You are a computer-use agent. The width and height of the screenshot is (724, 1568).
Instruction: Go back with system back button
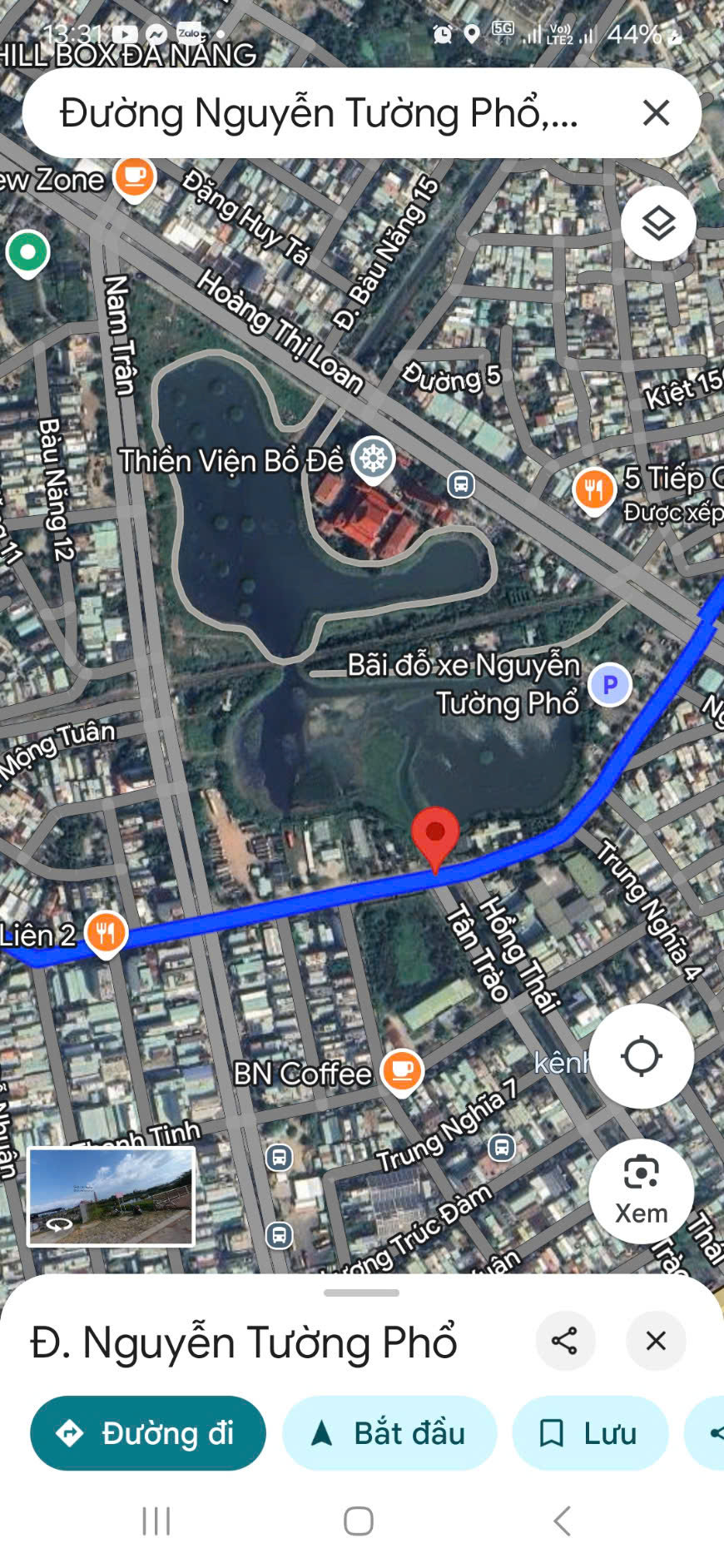tap(563, 1521)
